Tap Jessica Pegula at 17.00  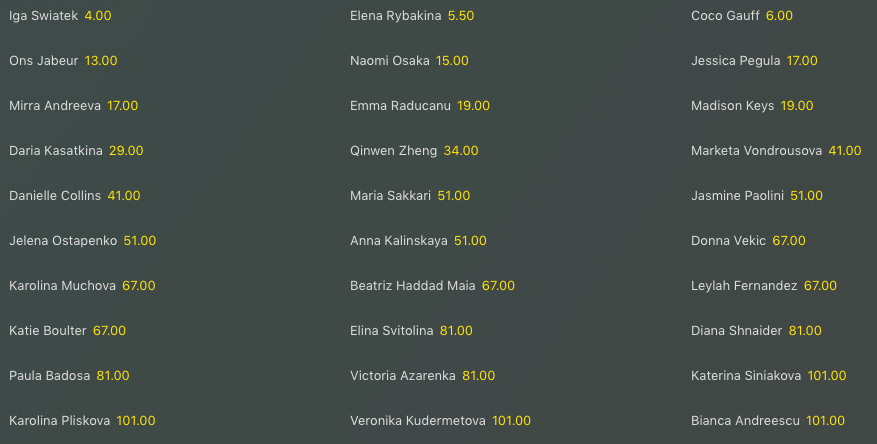[x=803, y=61]
